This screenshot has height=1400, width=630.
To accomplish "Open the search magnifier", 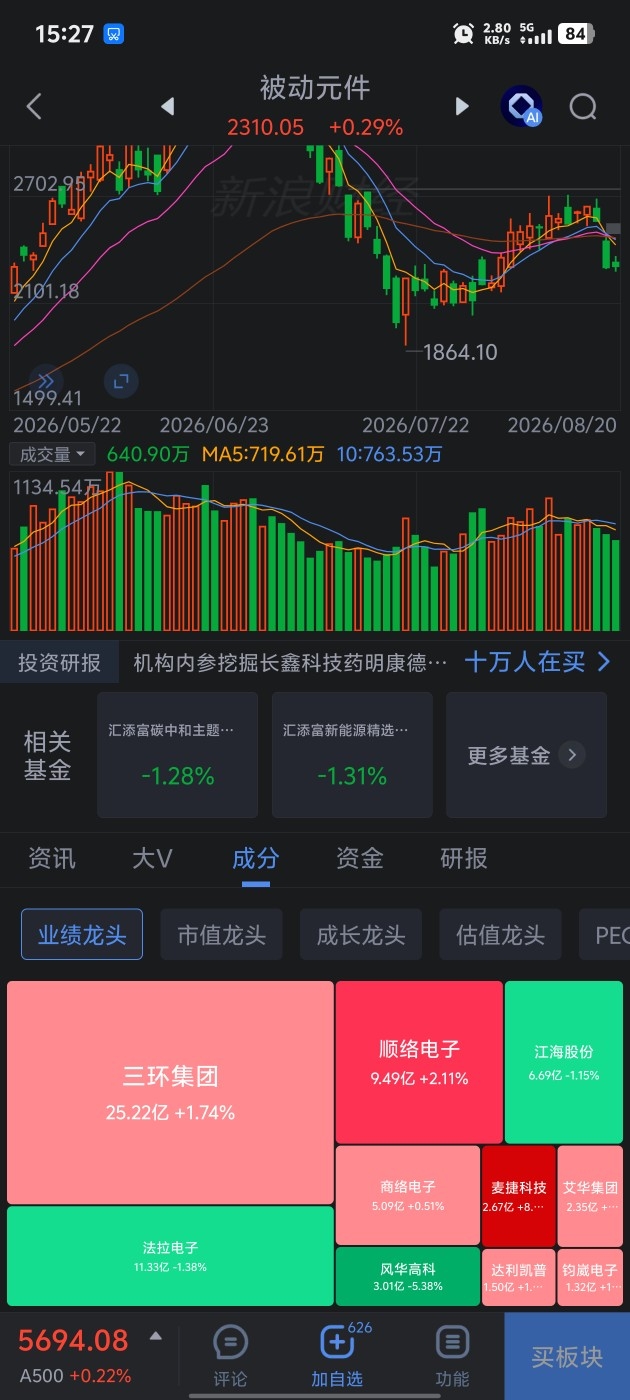I will tap(583, 106).
